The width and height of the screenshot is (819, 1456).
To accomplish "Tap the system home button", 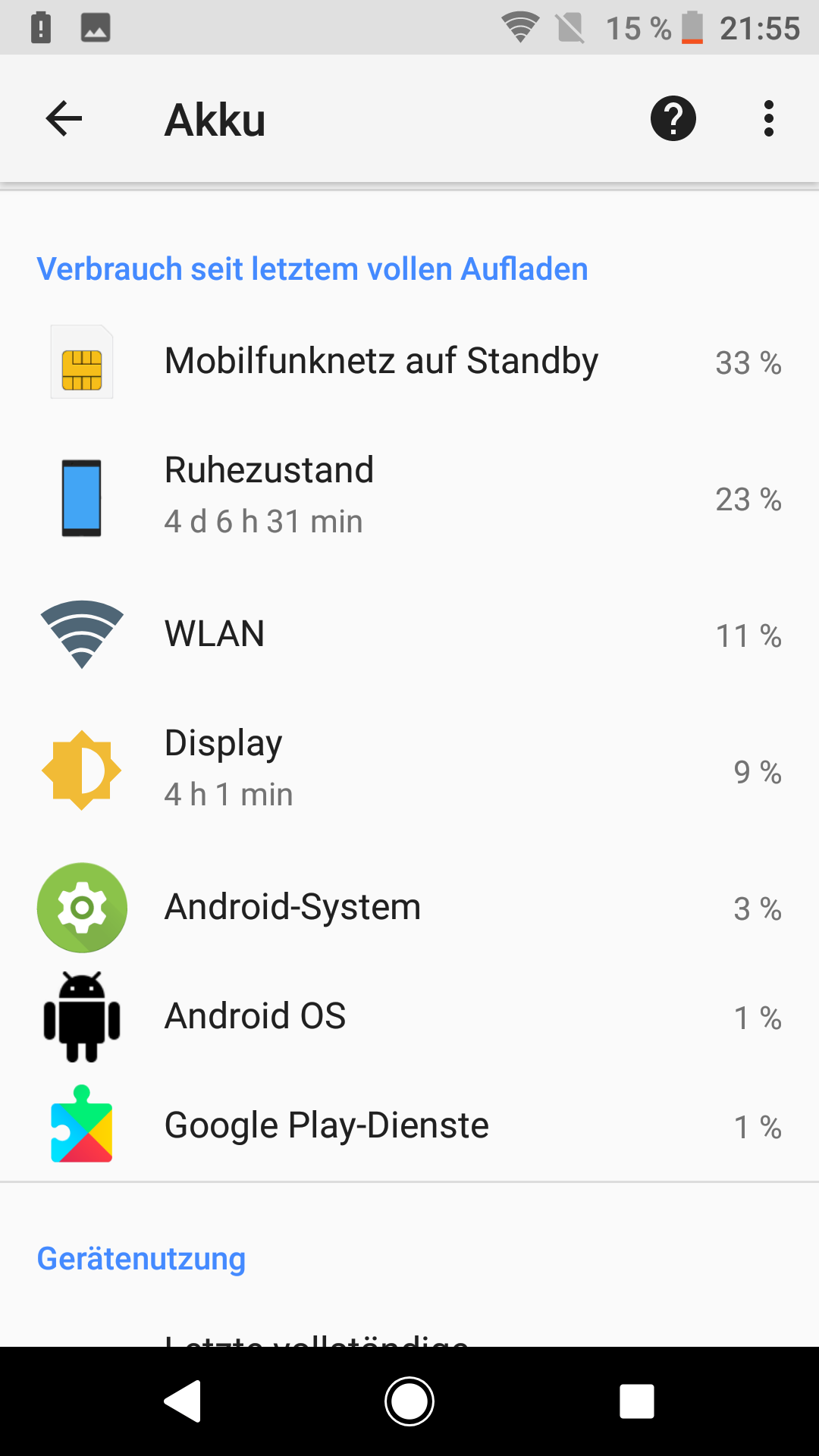I will click(x=409, y=1401).
